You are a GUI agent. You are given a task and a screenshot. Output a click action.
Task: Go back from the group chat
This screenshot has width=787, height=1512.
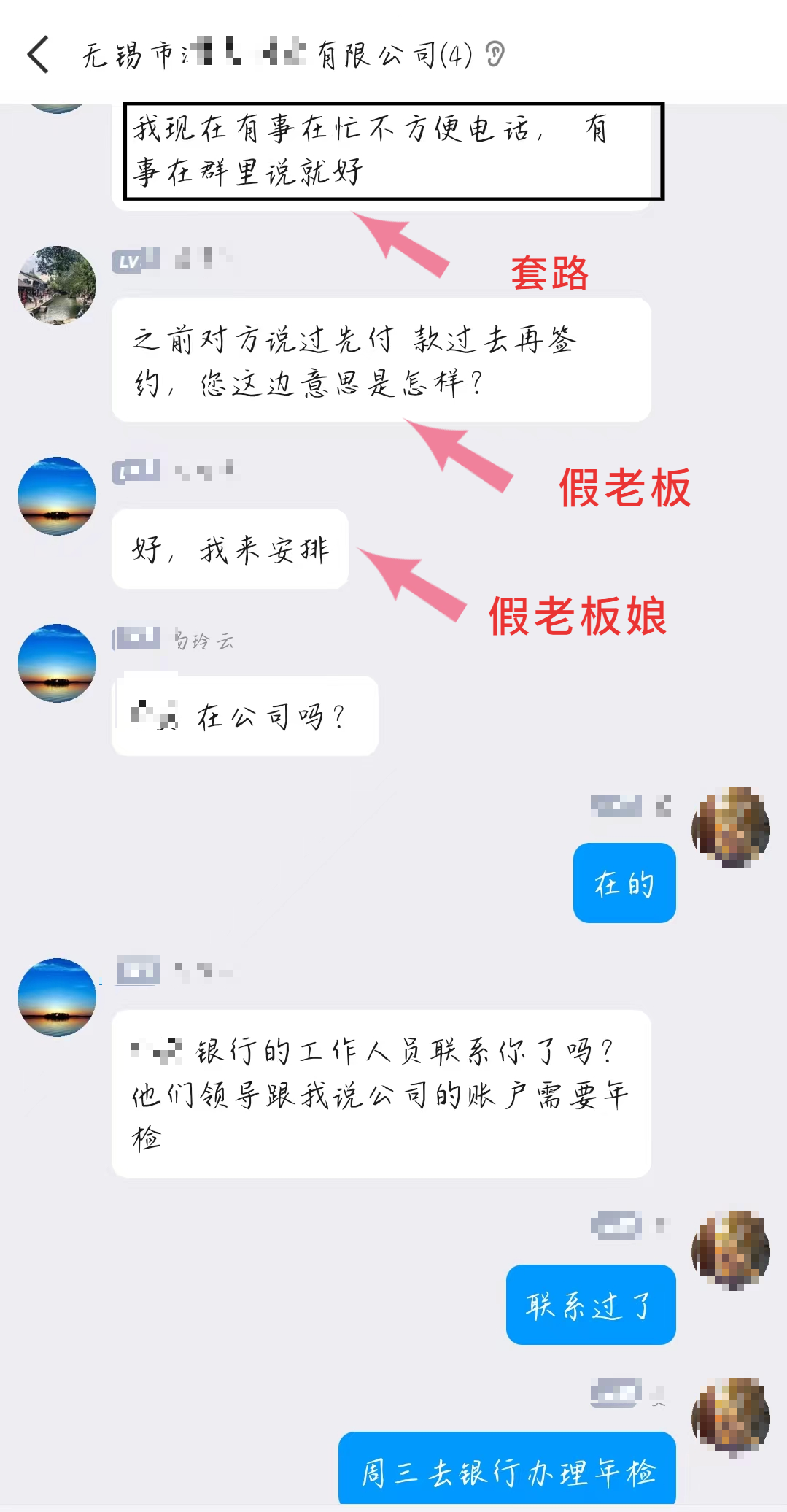point(38,55)
